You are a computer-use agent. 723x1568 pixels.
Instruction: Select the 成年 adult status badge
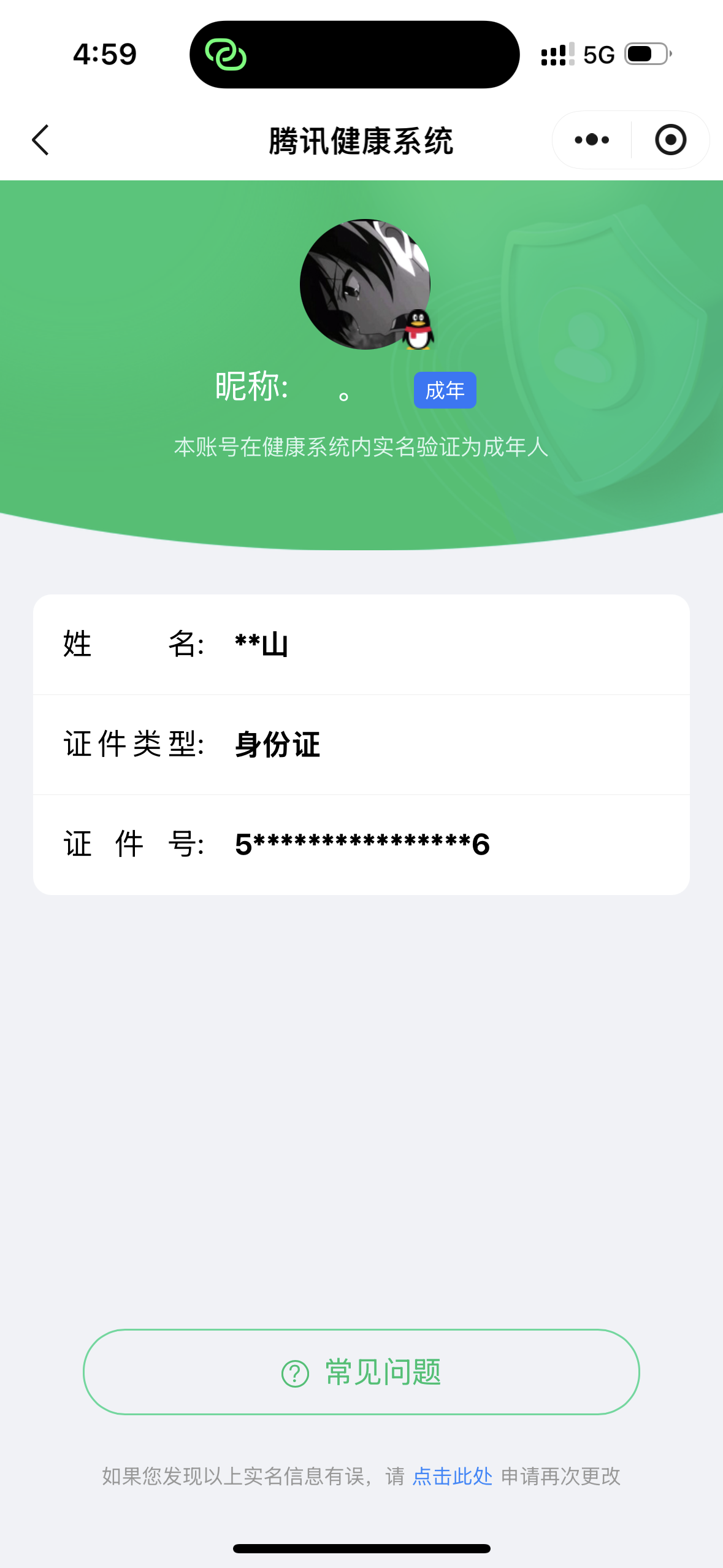(445, 390)
